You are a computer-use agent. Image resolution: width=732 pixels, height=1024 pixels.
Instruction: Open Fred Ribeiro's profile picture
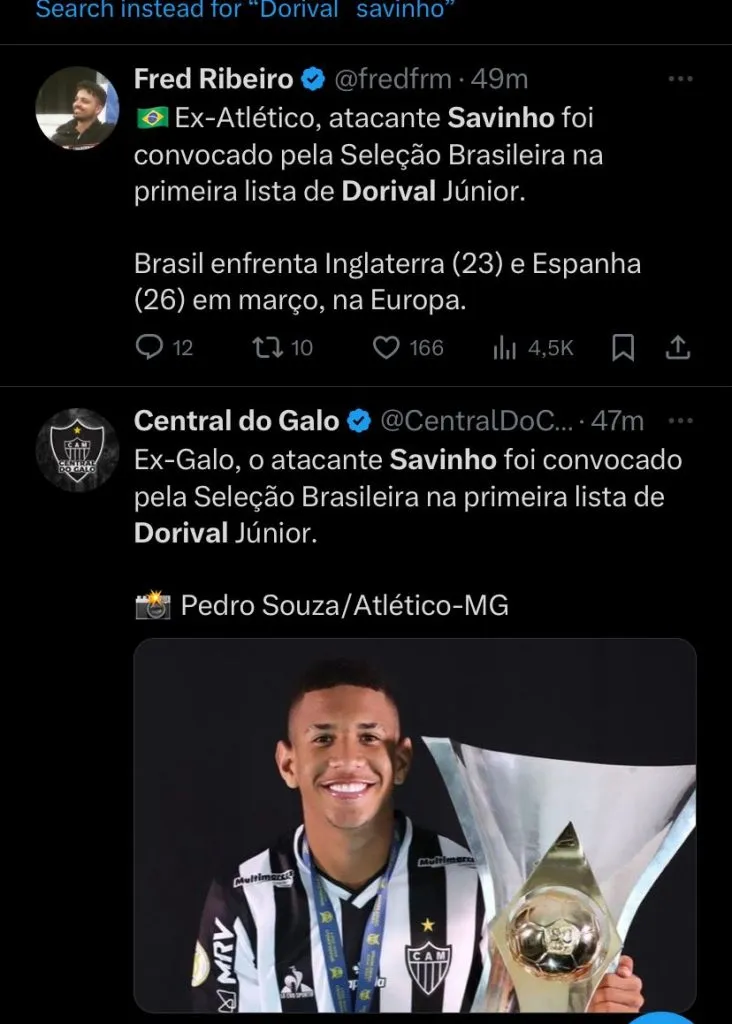[x=77, y=108]
